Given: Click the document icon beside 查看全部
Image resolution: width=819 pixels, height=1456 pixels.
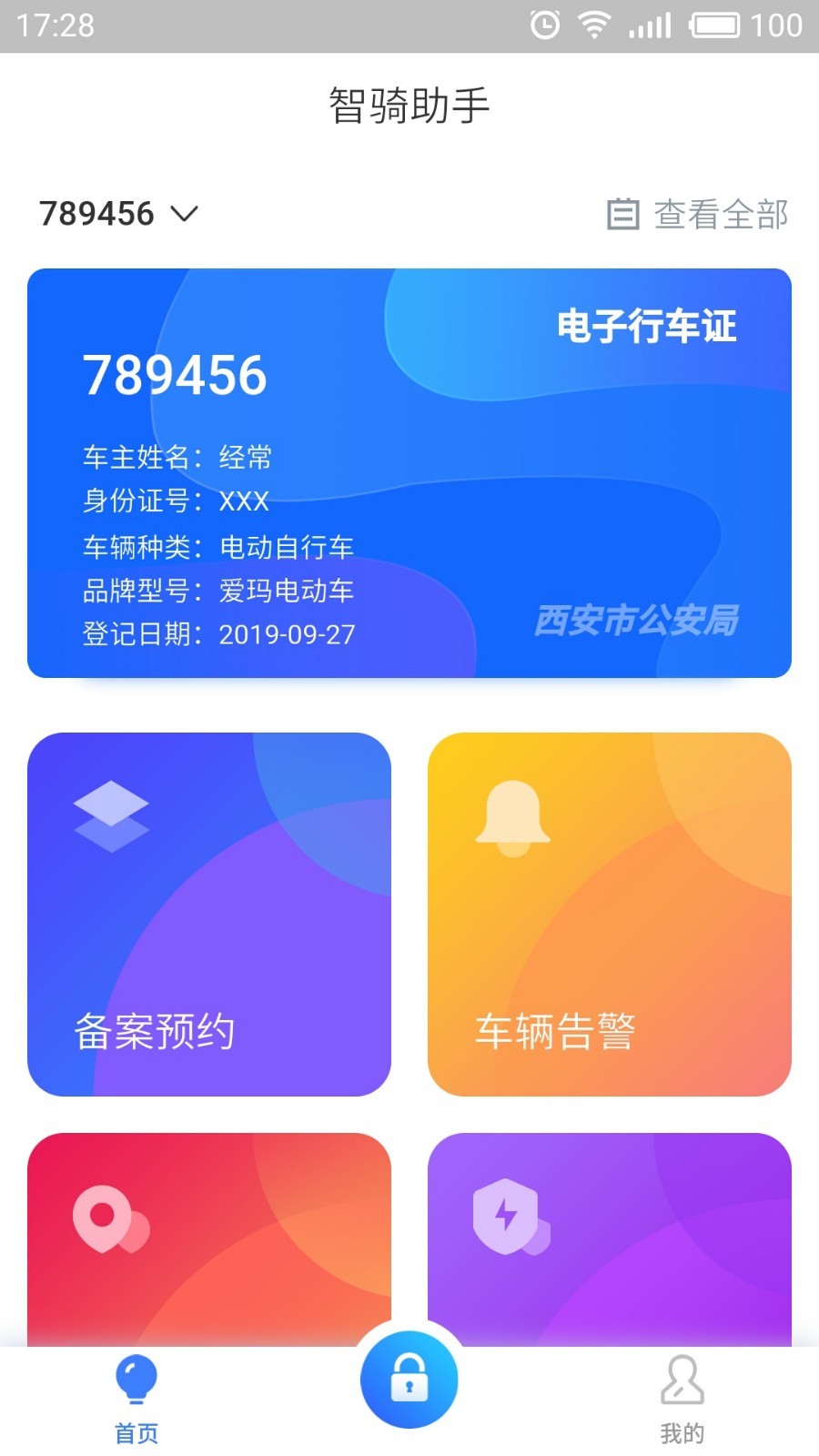Looking at the screenshot, I should [x=624, y=215].
